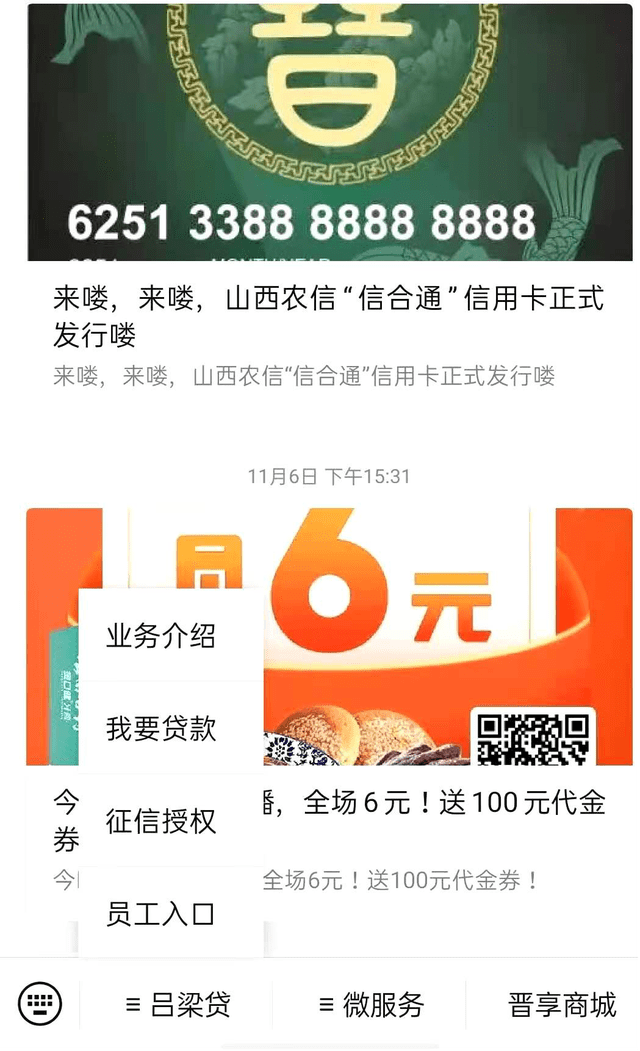Viewport: 640px width, 1051px height.
Task: Switch to keyboard input mode
Action: coord(40,1002)
